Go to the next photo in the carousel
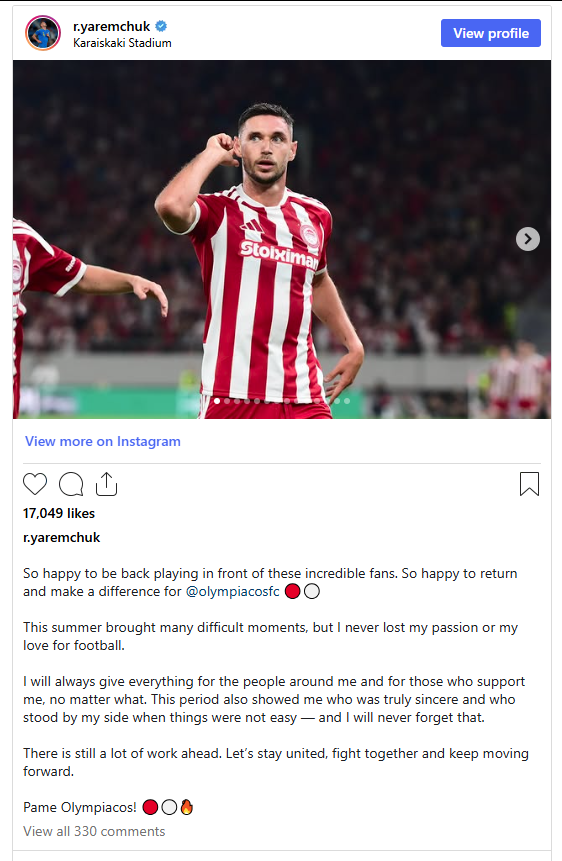This screenshot has height=861, width=562. tap(527, 239)
